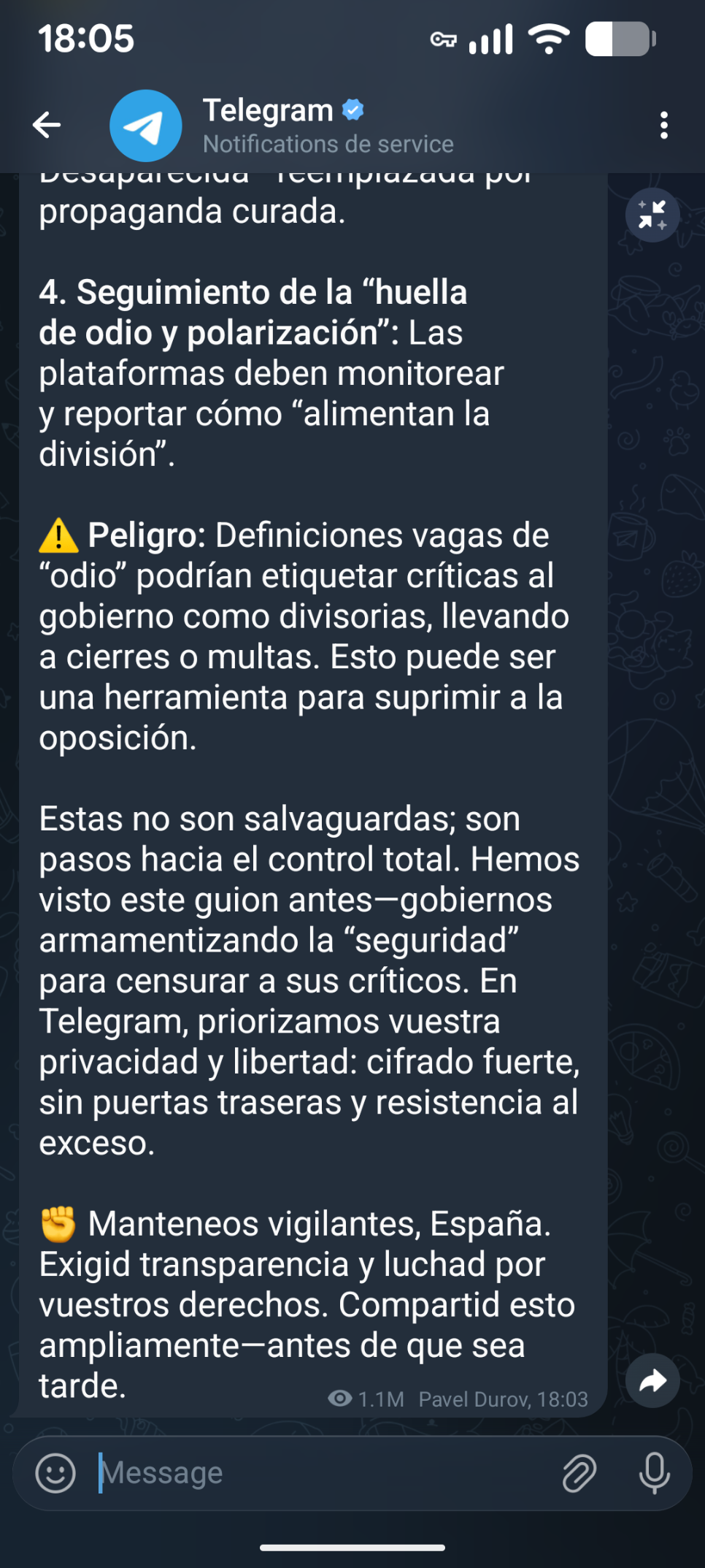Viewport: 705px width, 1568px height.
Task: Open the three-dot overflow menu
Action: (x=663, y=125)
